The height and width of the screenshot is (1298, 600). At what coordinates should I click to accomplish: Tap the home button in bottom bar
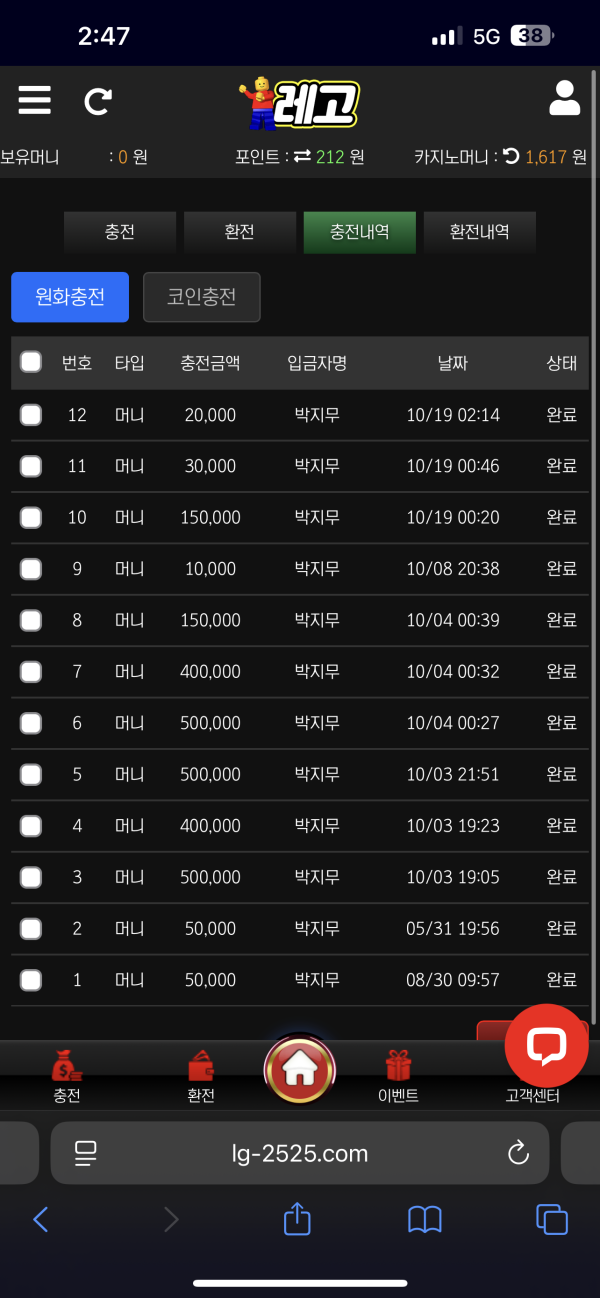(299, 1070)
